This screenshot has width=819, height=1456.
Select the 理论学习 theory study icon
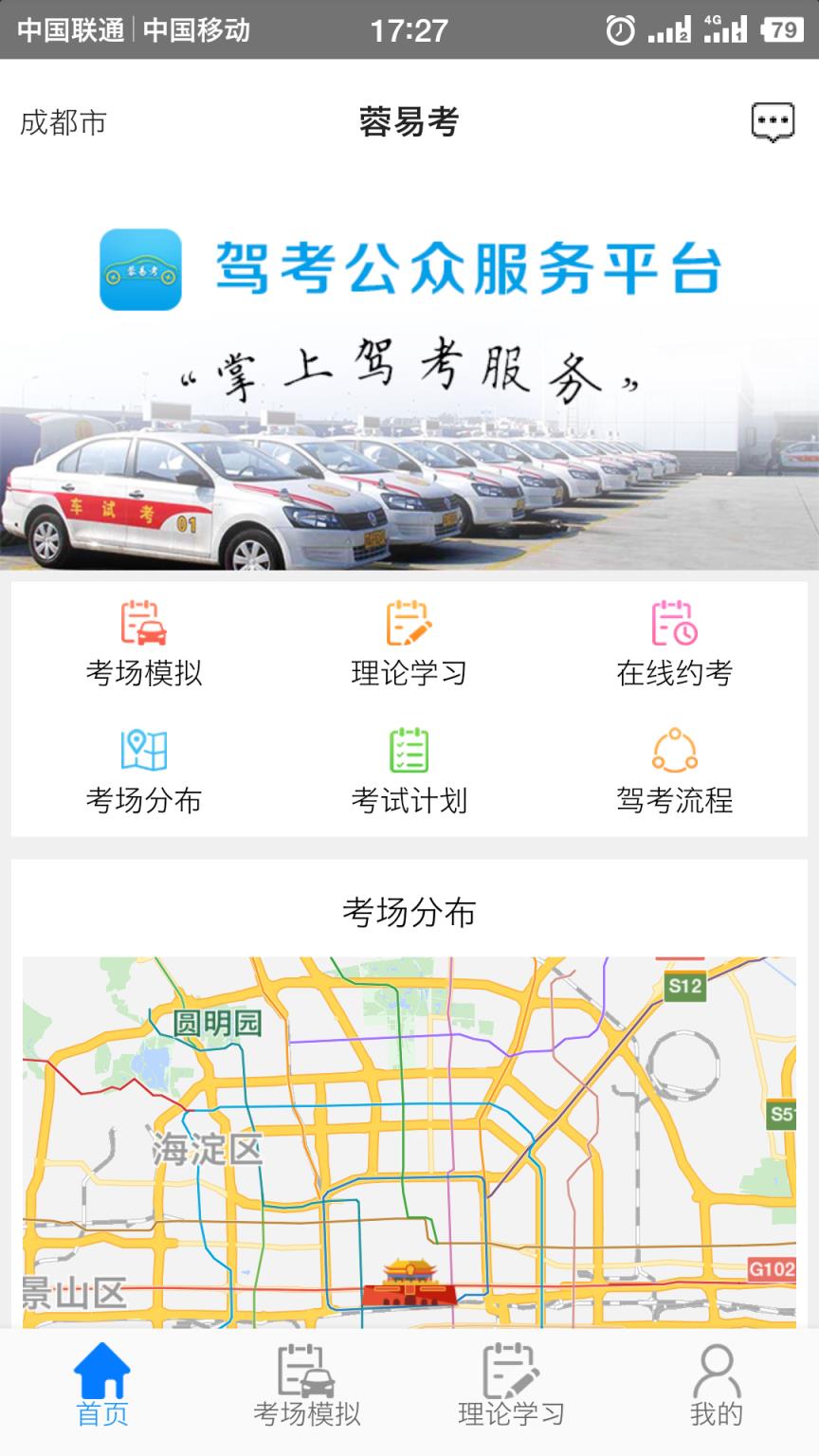coord(409,640)
